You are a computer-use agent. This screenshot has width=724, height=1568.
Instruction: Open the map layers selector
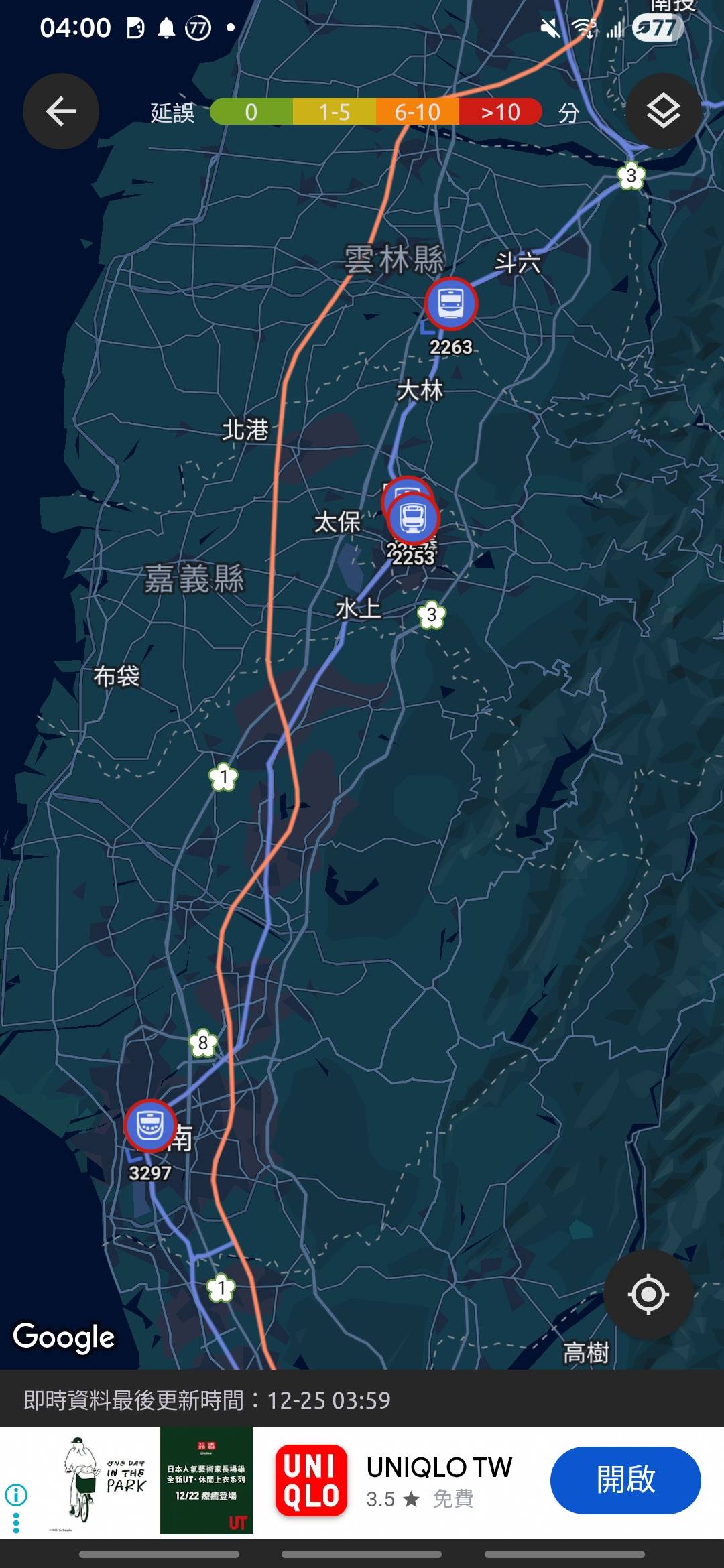click(663, 111)
